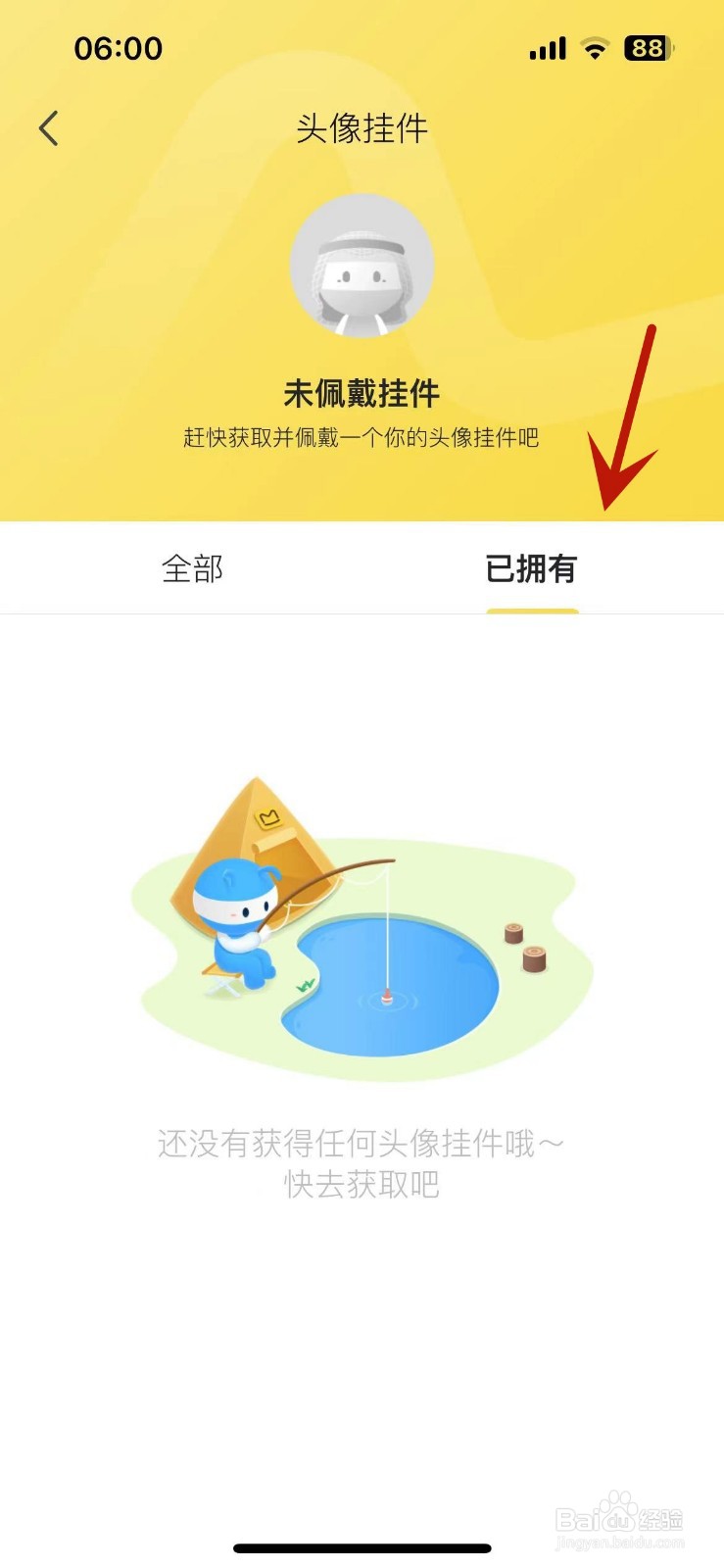Tap the cellular signal bars icon
Screen dimensions: 724x1568
click(547, 47)
